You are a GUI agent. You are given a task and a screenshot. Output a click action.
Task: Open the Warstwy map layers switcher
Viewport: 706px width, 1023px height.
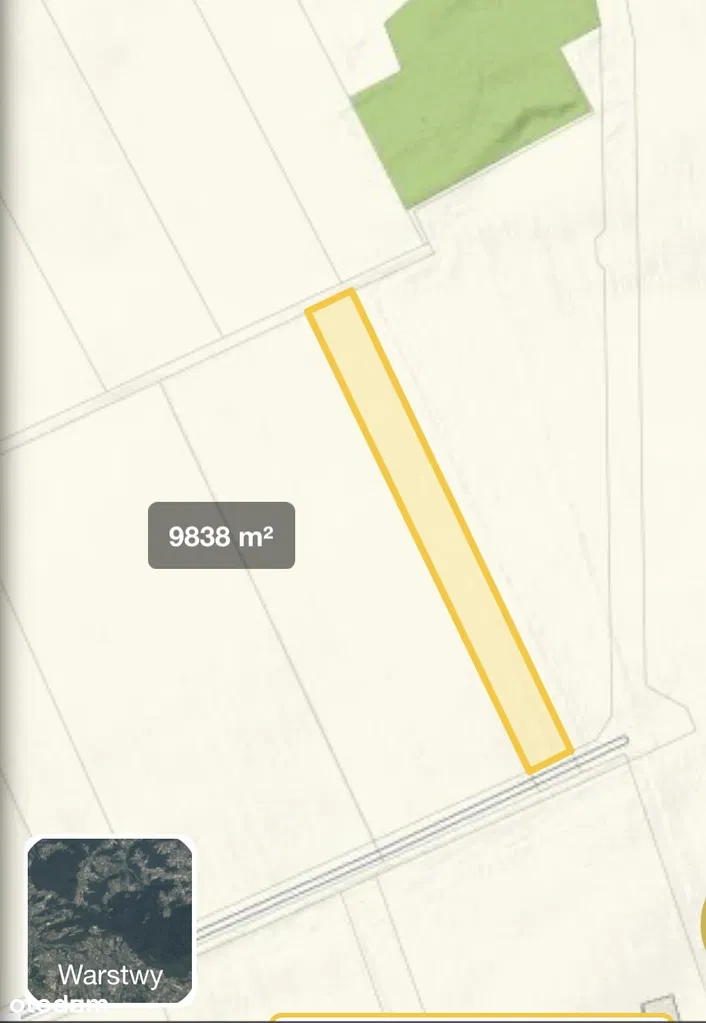110,919
